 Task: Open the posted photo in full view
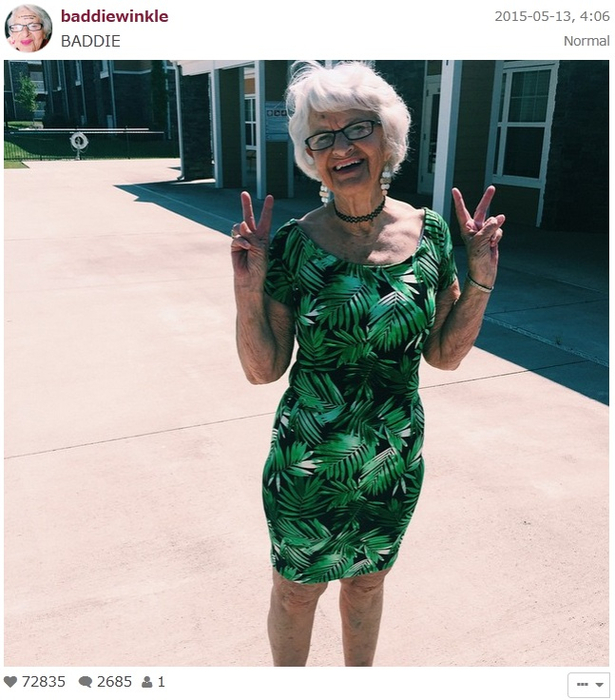point(306,363)
